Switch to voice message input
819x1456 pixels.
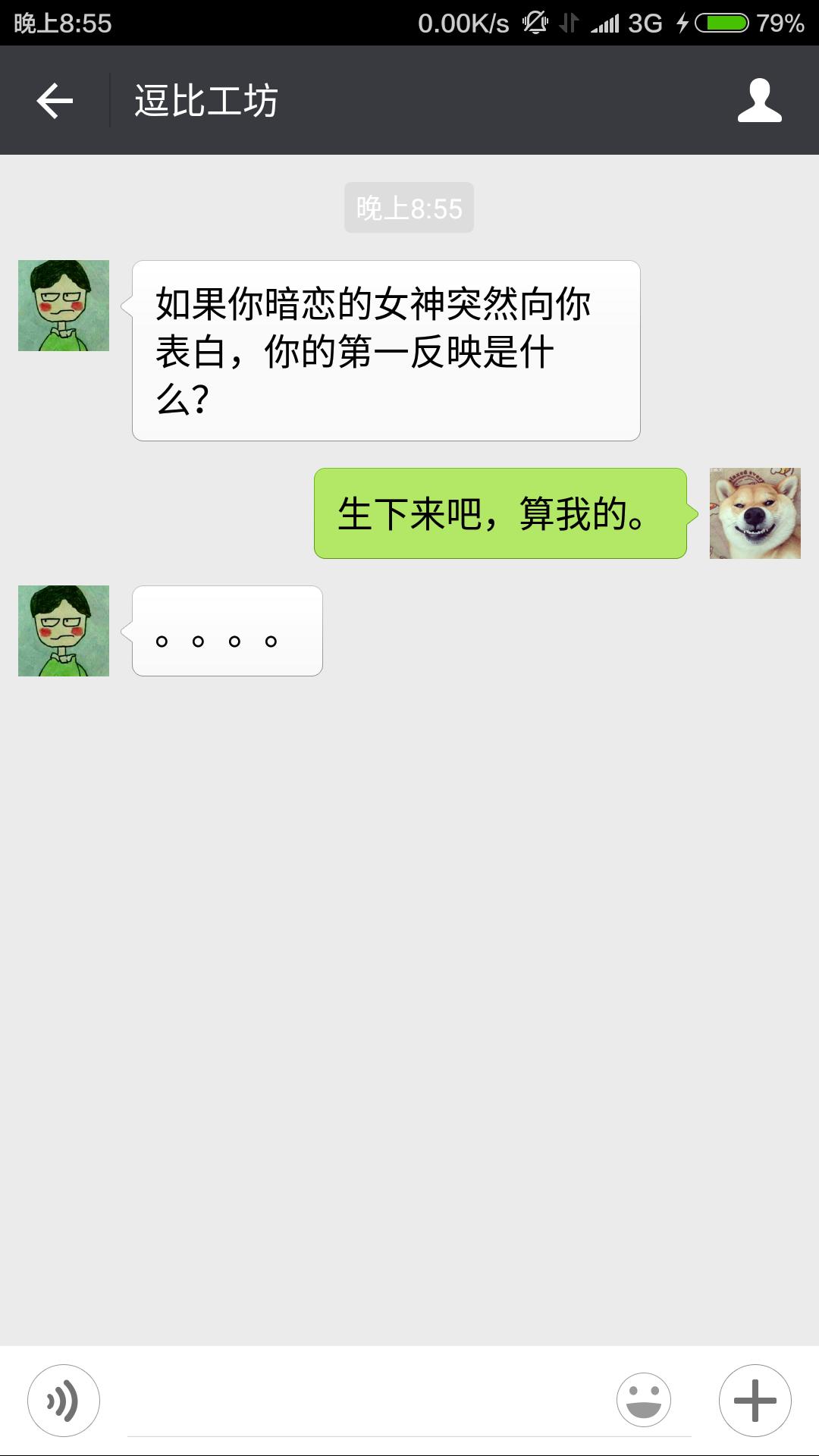[64, 1401]
